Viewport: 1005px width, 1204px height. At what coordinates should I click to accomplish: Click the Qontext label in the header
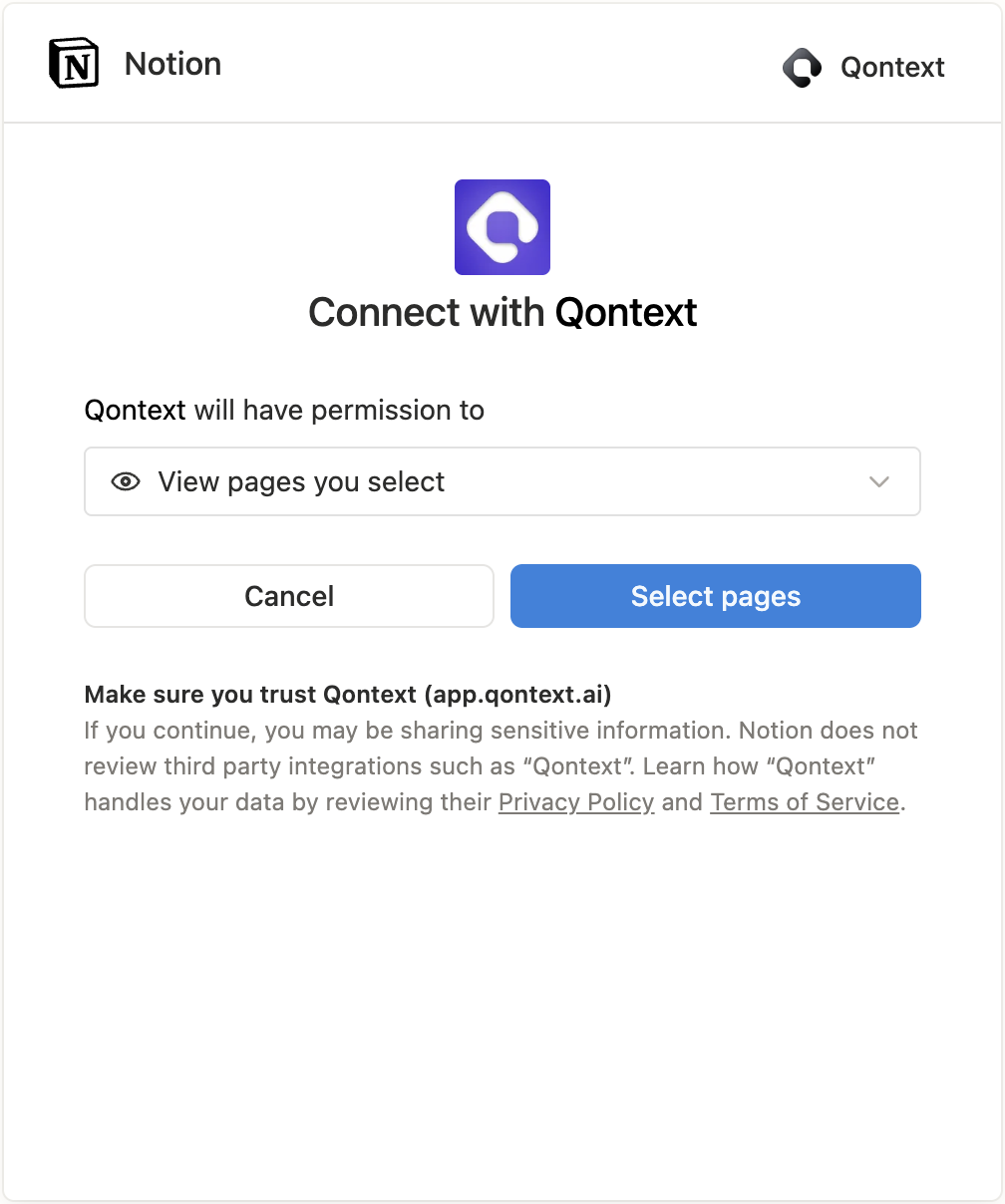891,67
